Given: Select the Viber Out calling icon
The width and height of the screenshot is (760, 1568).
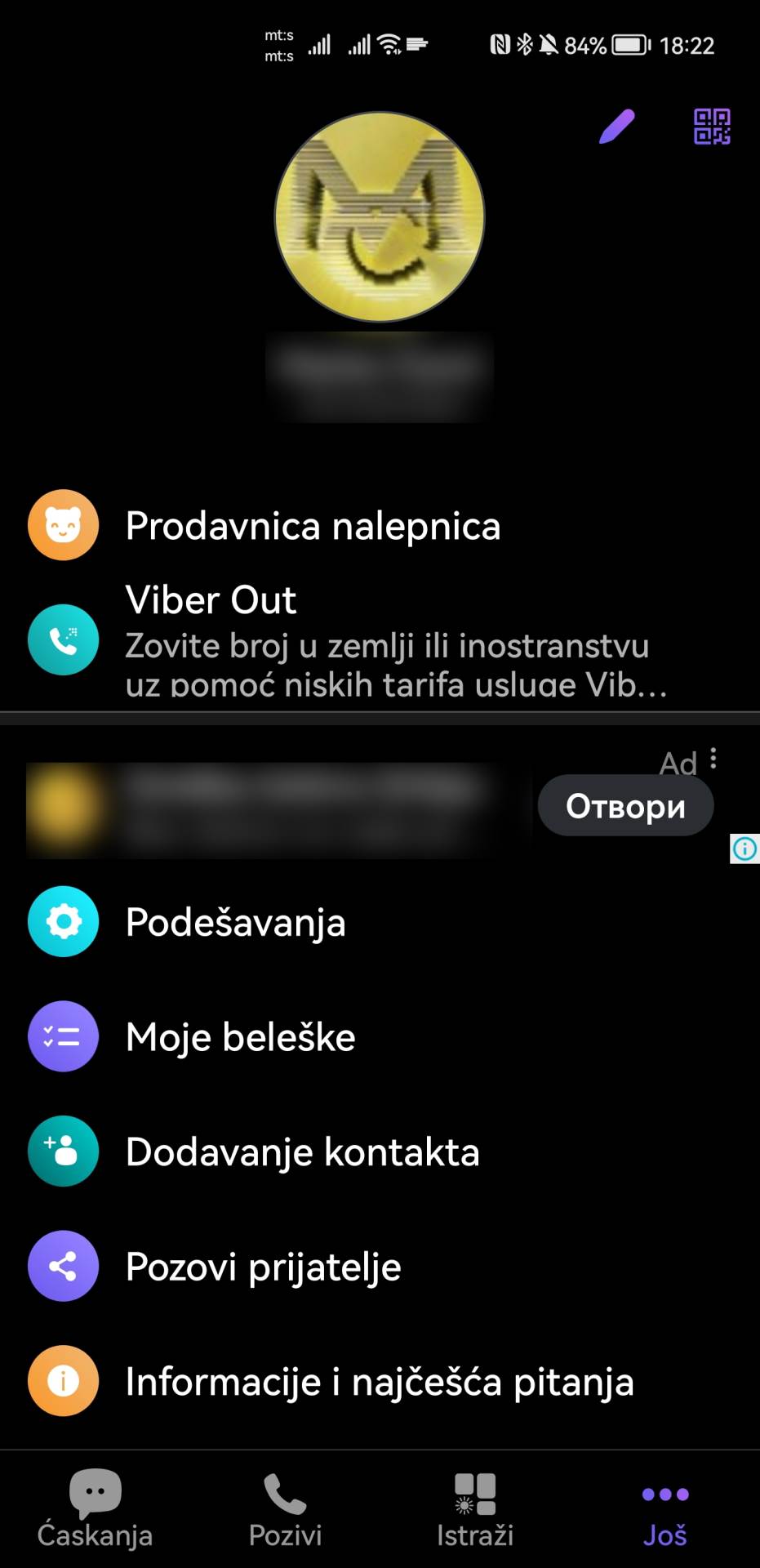Looking at the screenshot, I should click(64, 640).
